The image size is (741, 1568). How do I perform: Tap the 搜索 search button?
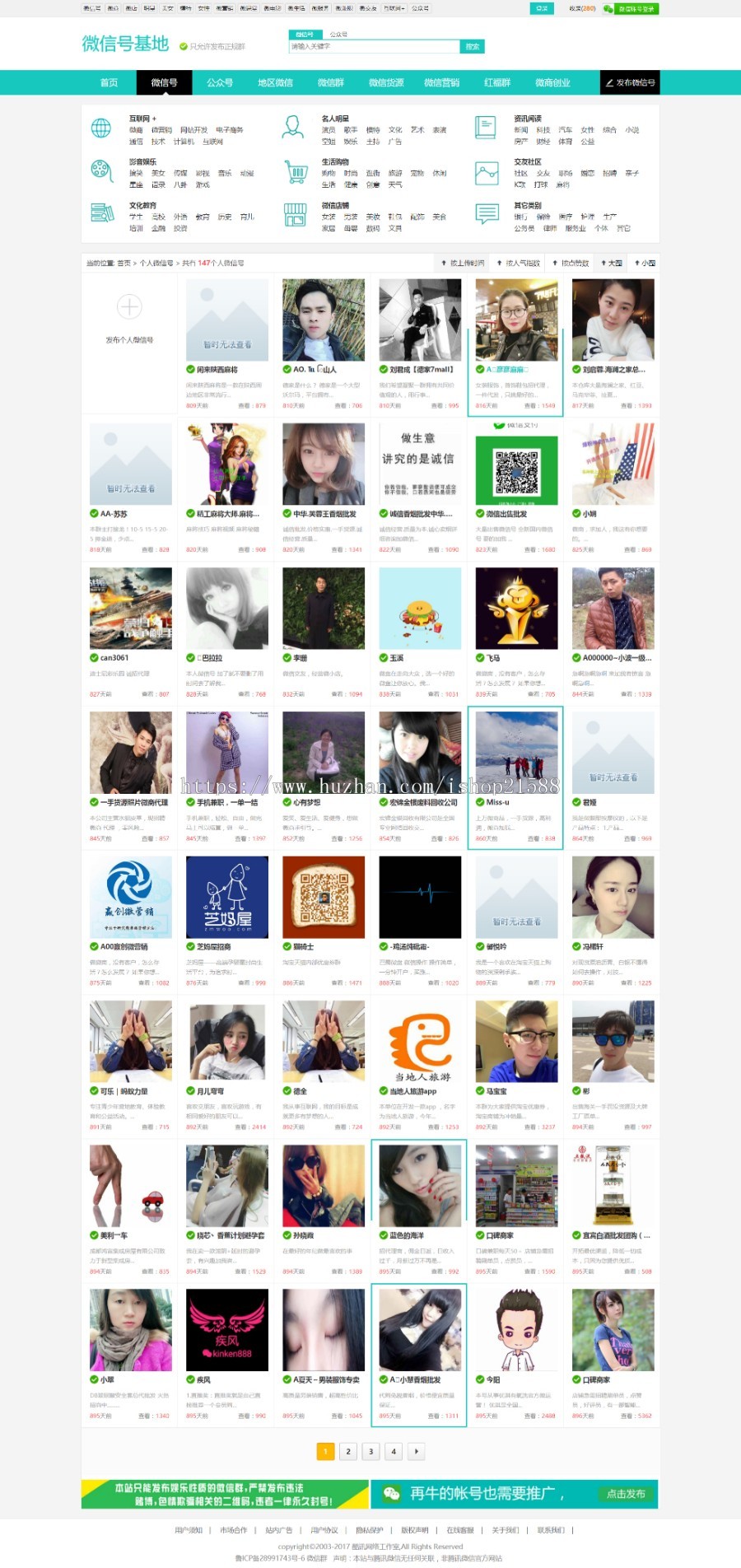473,47
